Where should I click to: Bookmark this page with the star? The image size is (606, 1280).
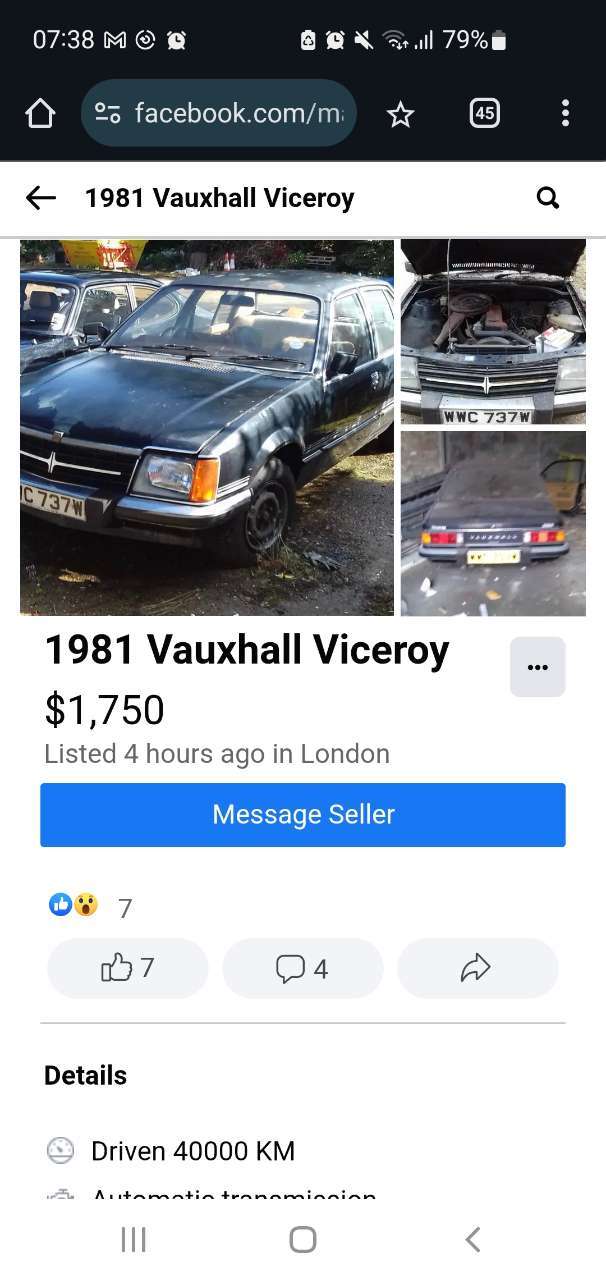click(x=400, y=114)
